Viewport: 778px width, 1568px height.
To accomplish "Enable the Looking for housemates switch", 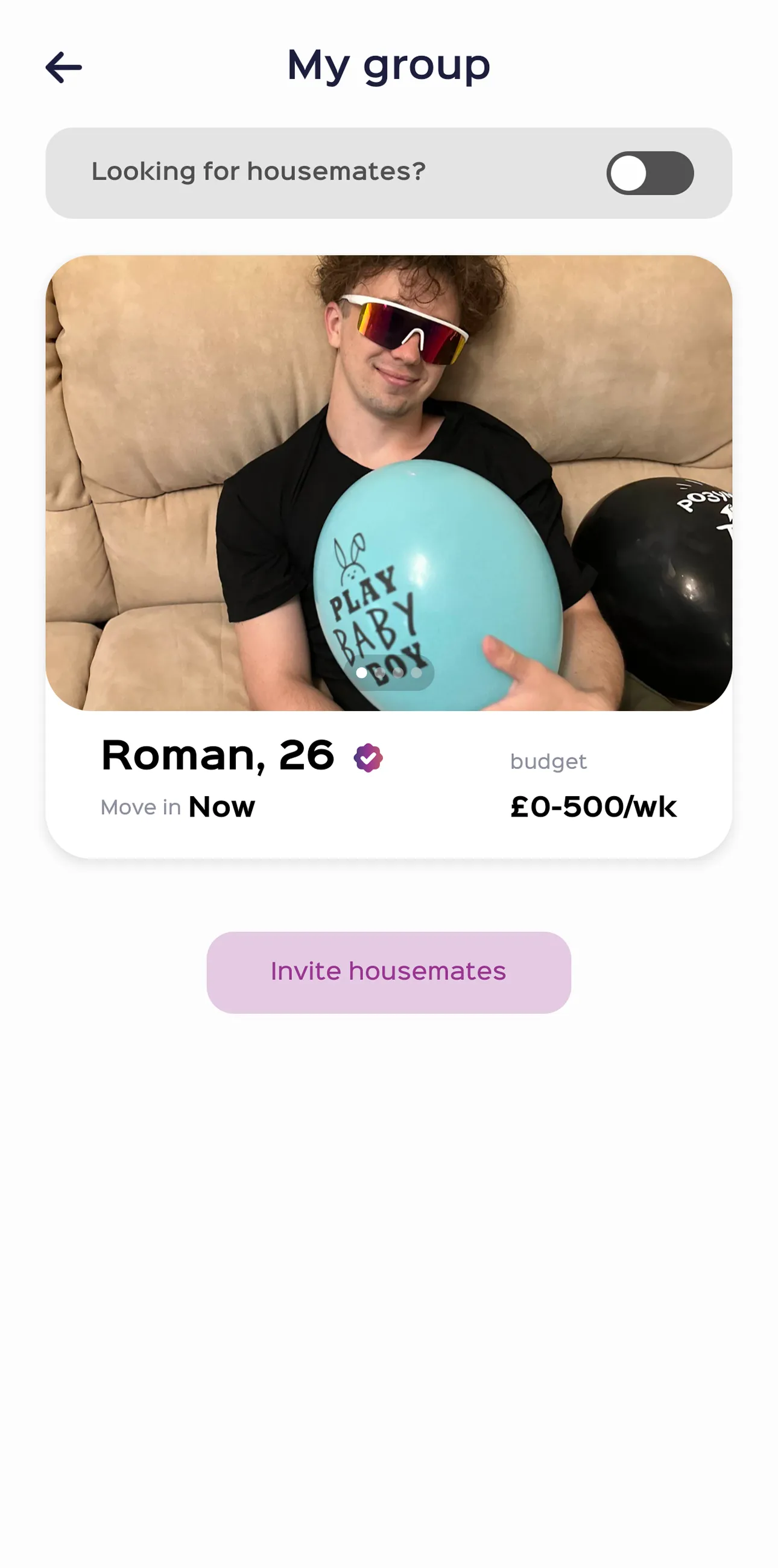I will tap(650, 174).
